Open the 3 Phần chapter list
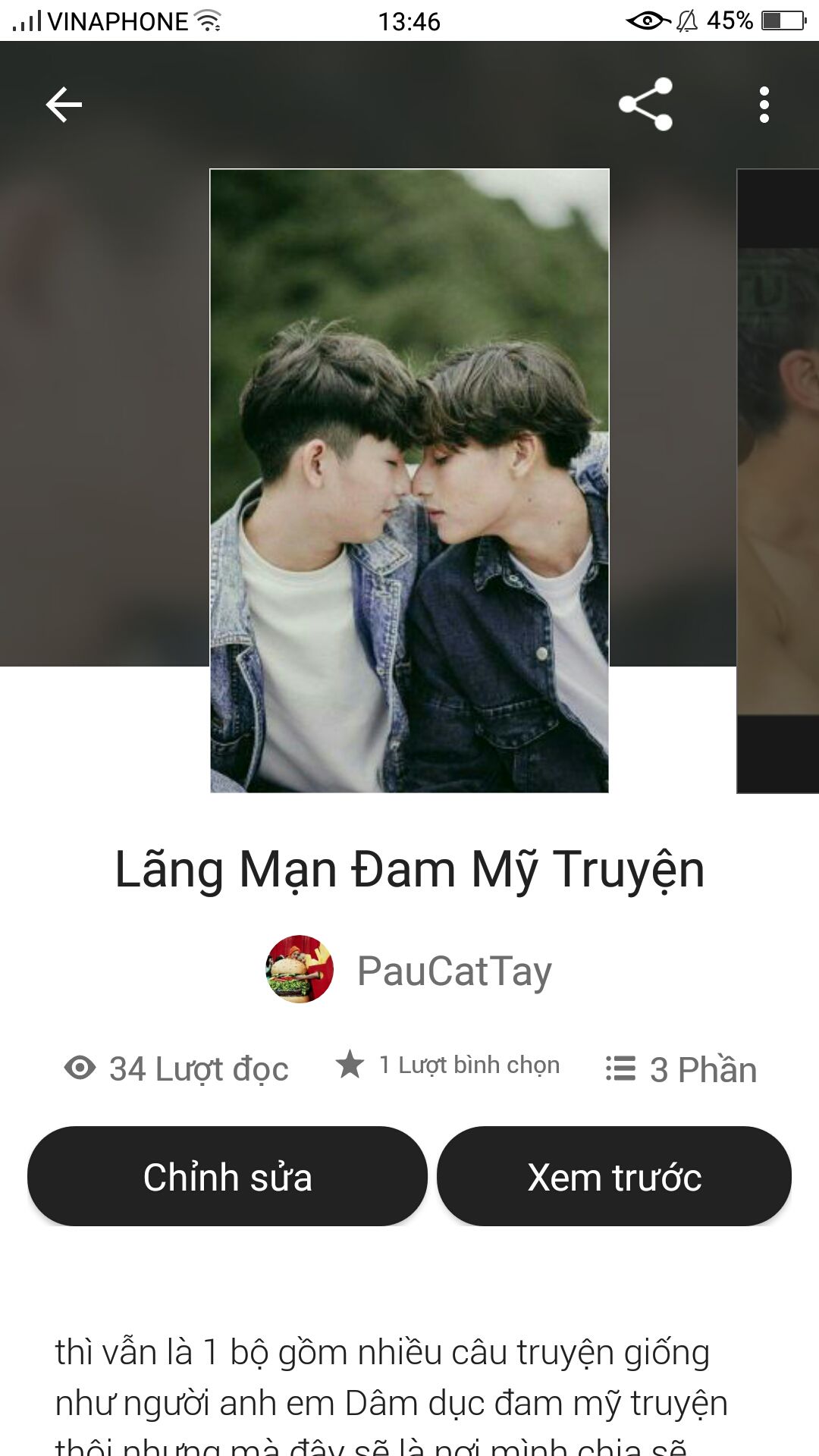The image size is (819, 1456). tap(681, 1069)
